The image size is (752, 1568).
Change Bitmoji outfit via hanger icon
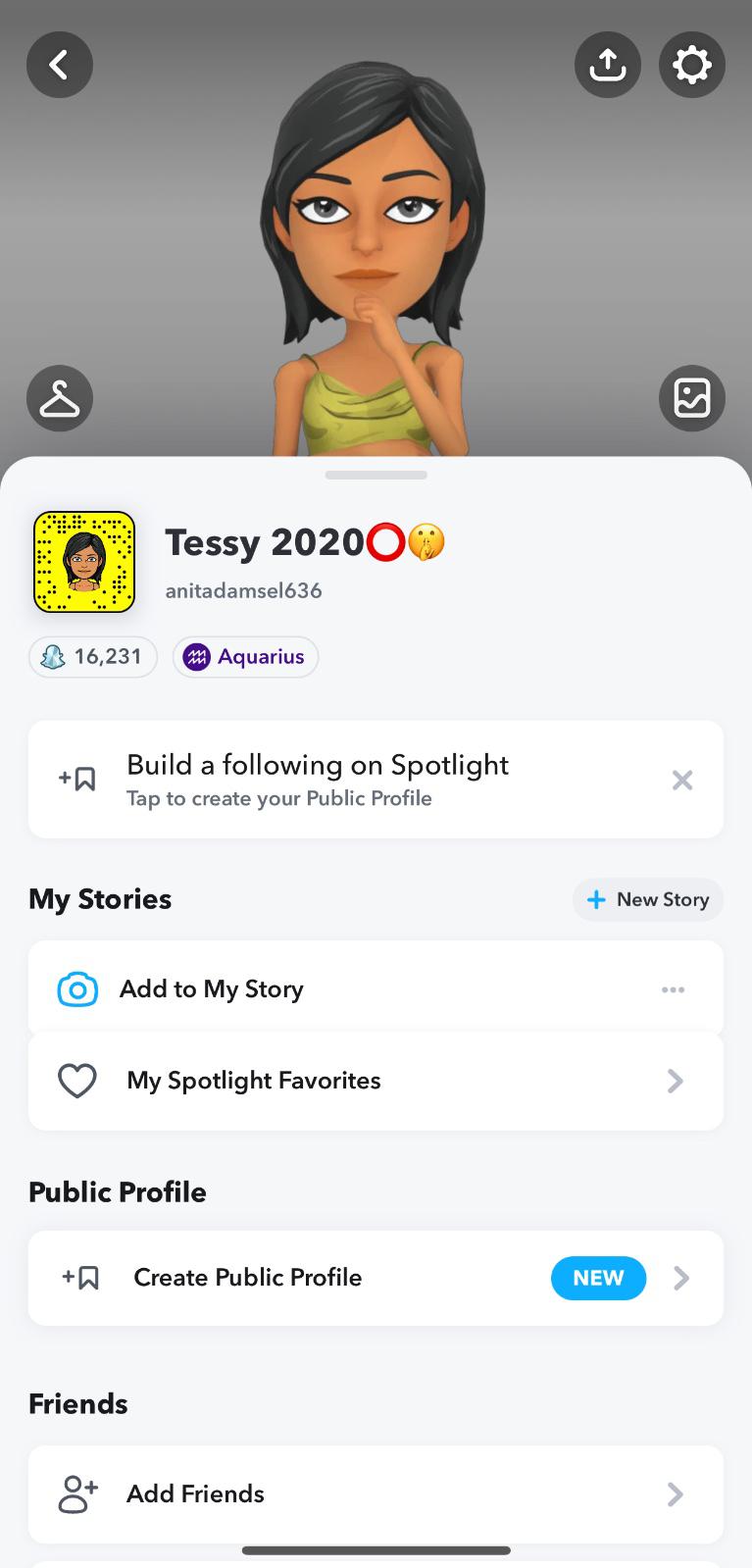point(60,398)
